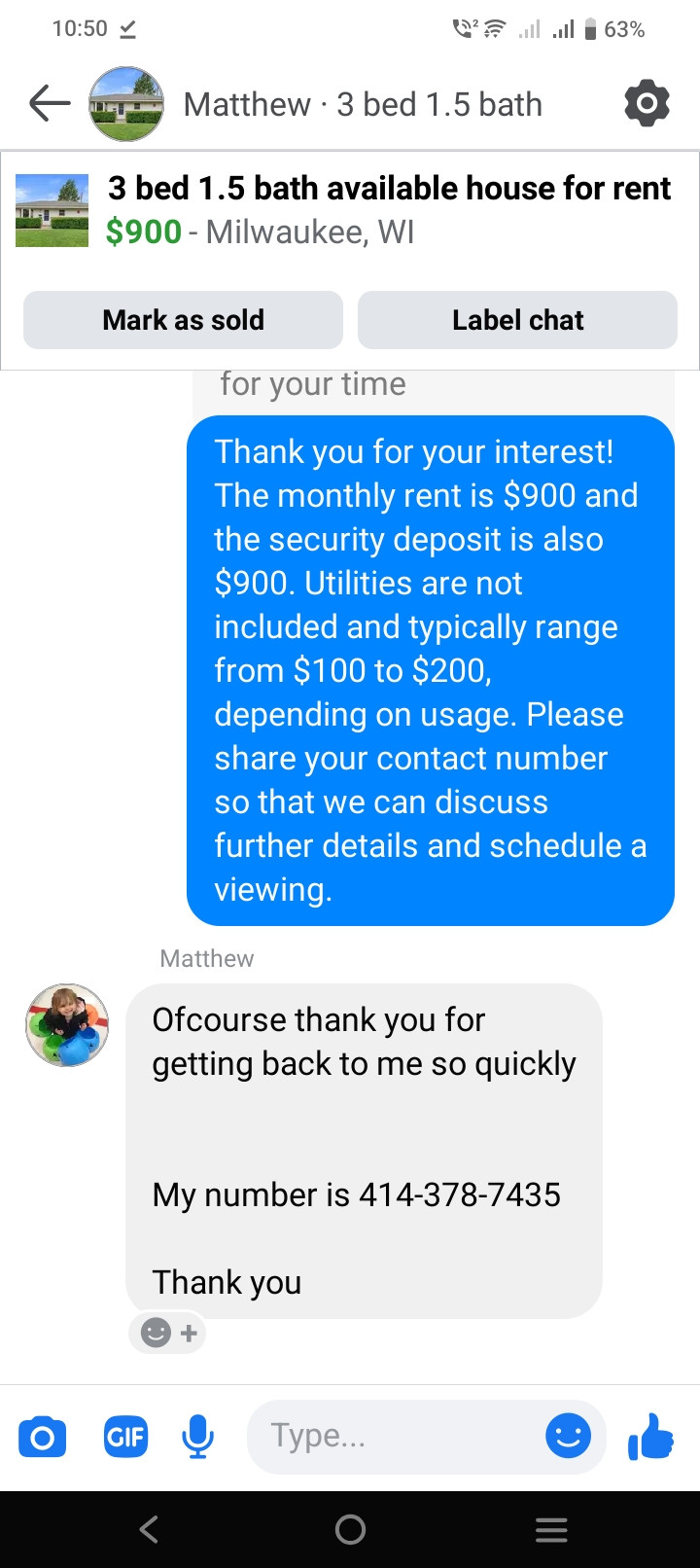Send a thumbs-up like
Viewport: 700px width, 1568px height.
651,1436
